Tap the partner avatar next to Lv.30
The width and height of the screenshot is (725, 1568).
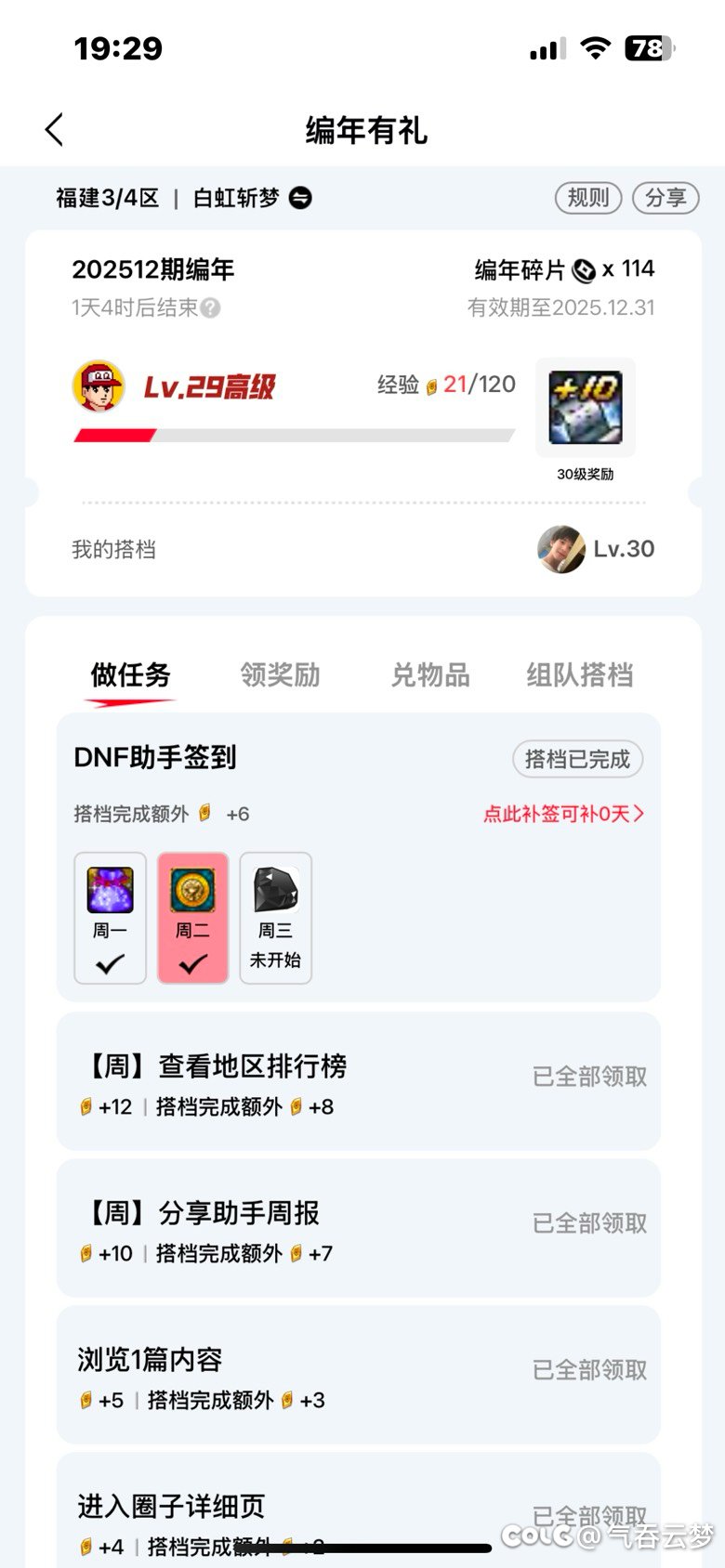pyautogui.click(x=560, y=549)
